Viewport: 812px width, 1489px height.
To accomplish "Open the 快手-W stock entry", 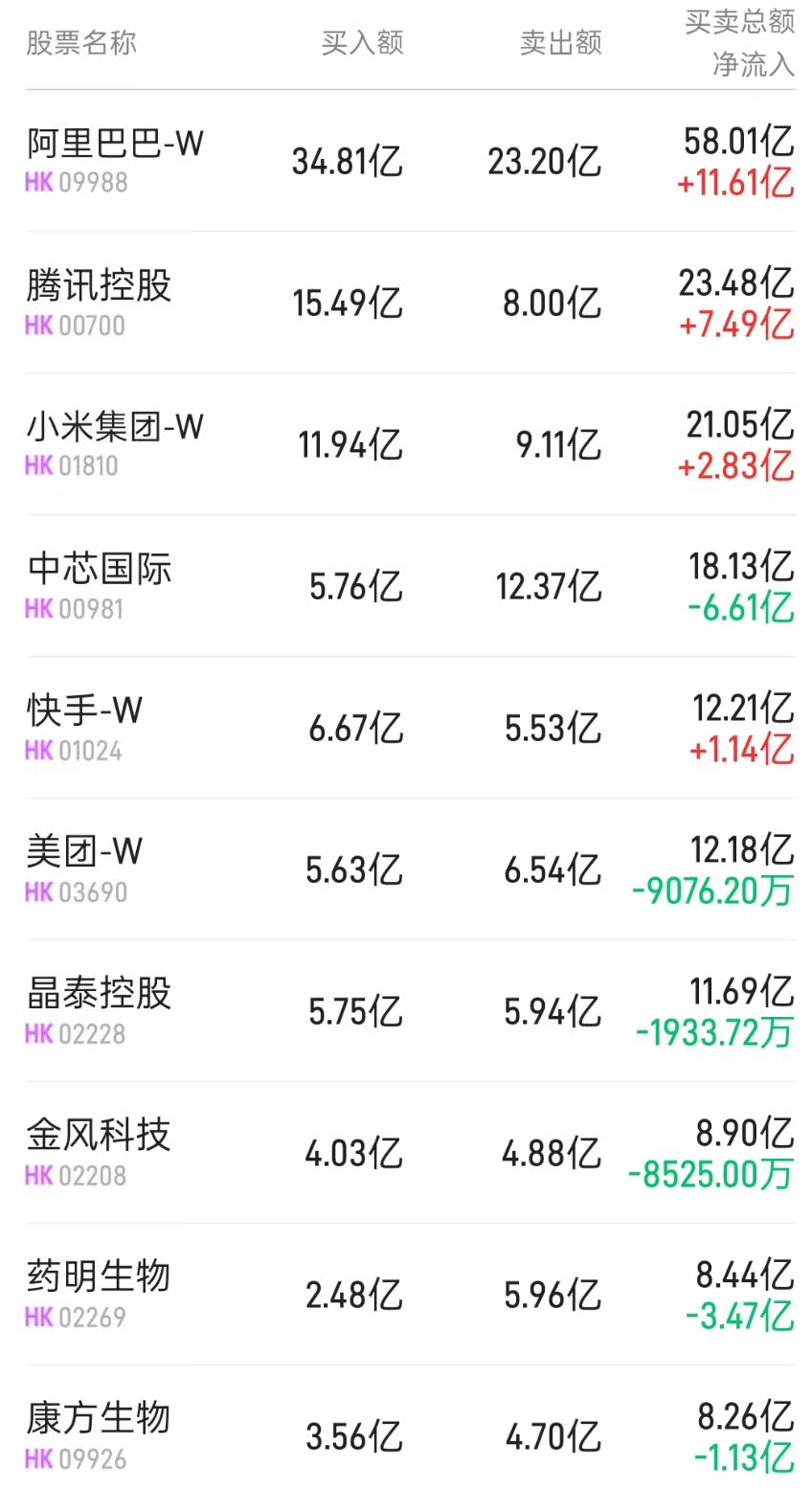I will (80, 711).
